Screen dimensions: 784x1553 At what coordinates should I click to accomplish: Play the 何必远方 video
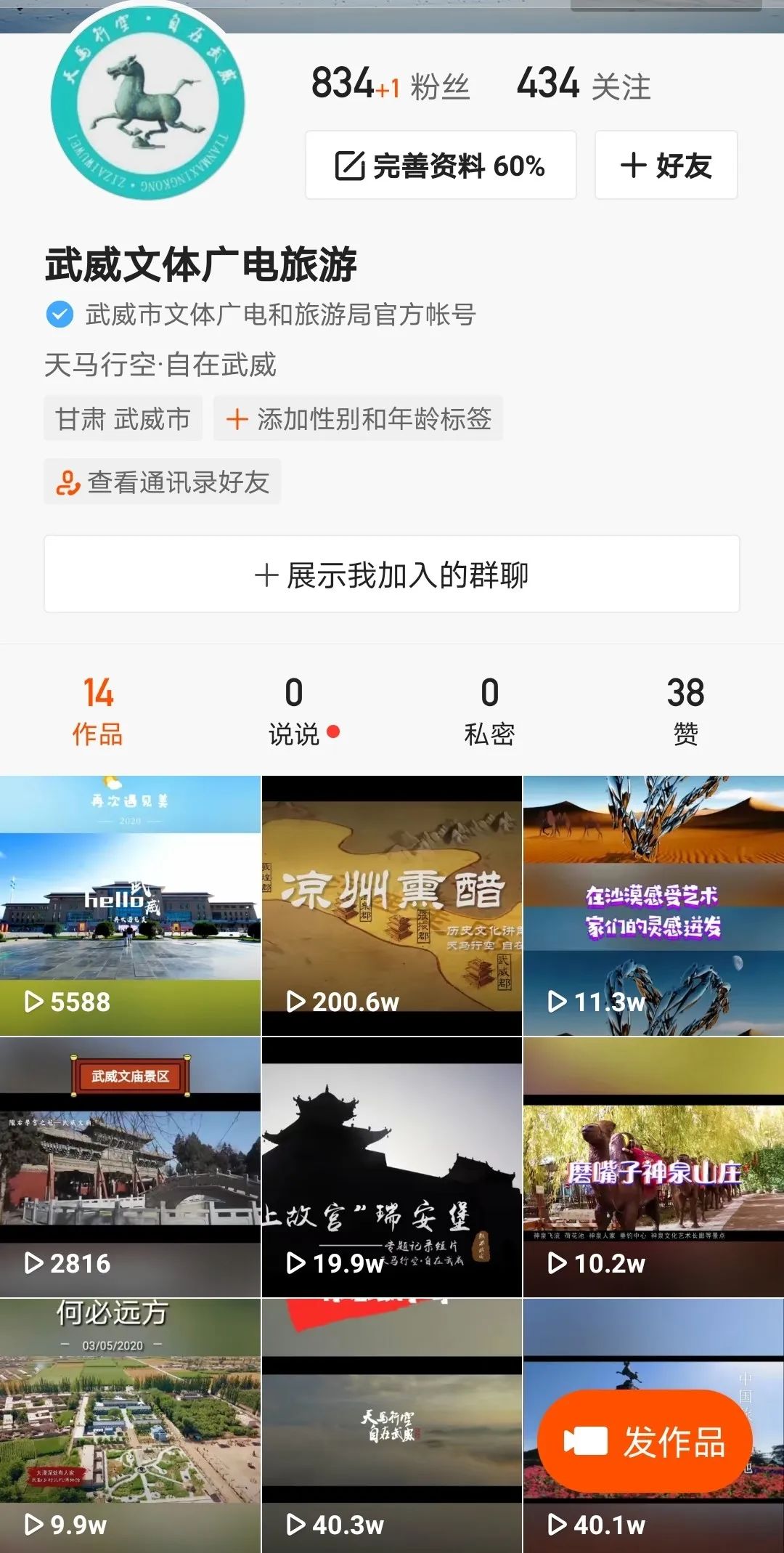click(x=130, y=1424)
